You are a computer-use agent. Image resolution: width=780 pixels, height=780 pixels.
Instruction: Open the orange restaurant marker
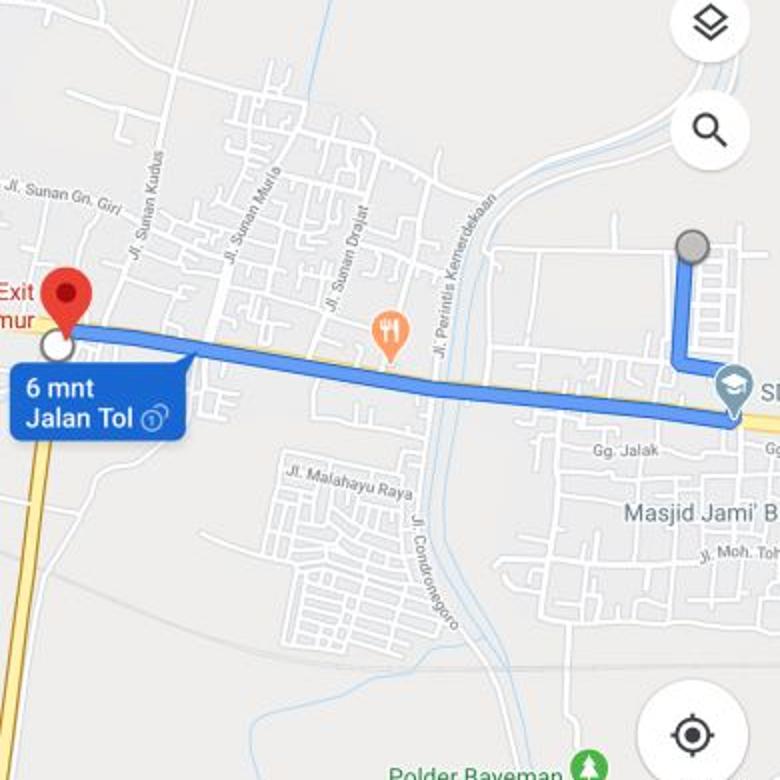tap(390, 332)
